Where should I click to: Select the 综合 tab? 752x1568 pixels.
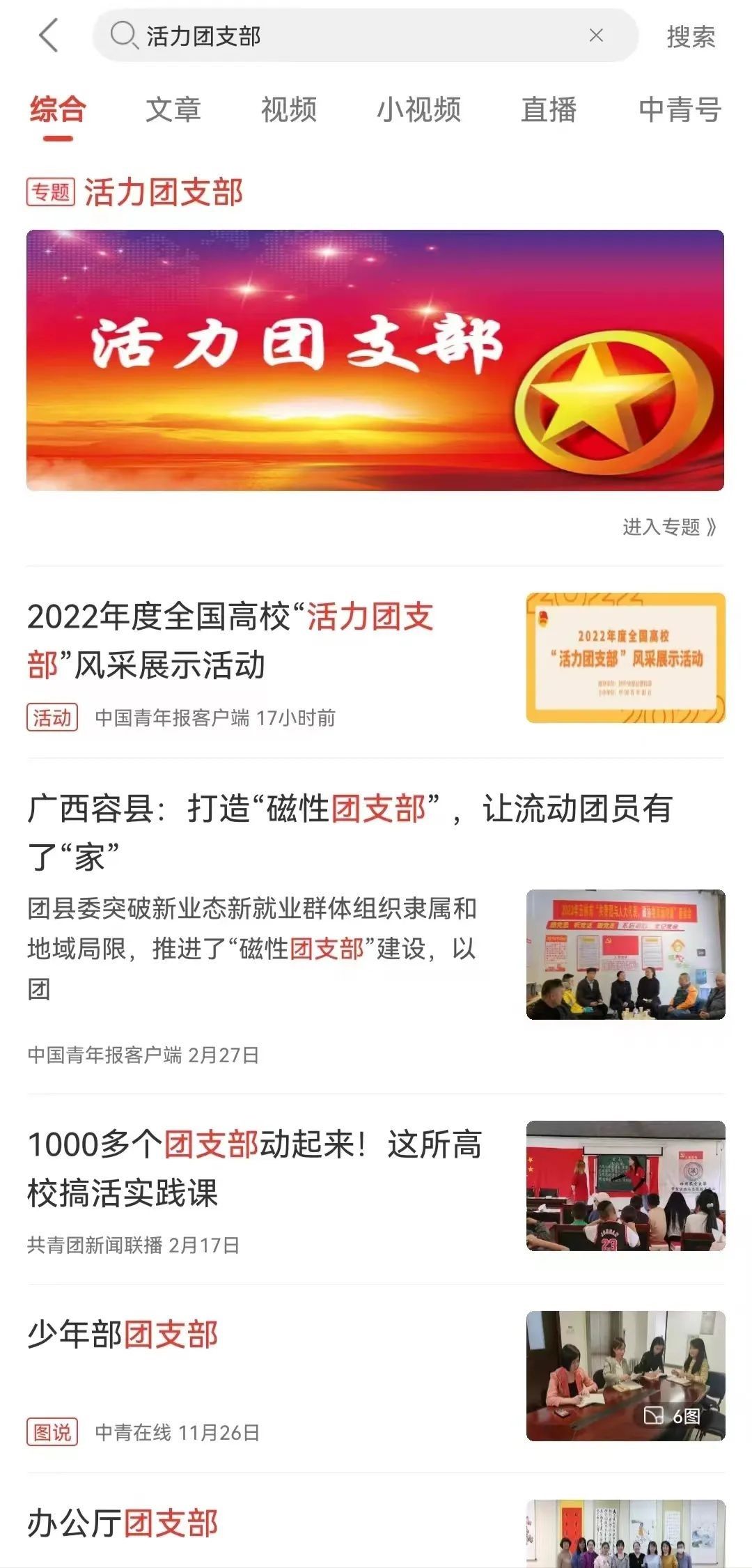click(x=58, y=110)
